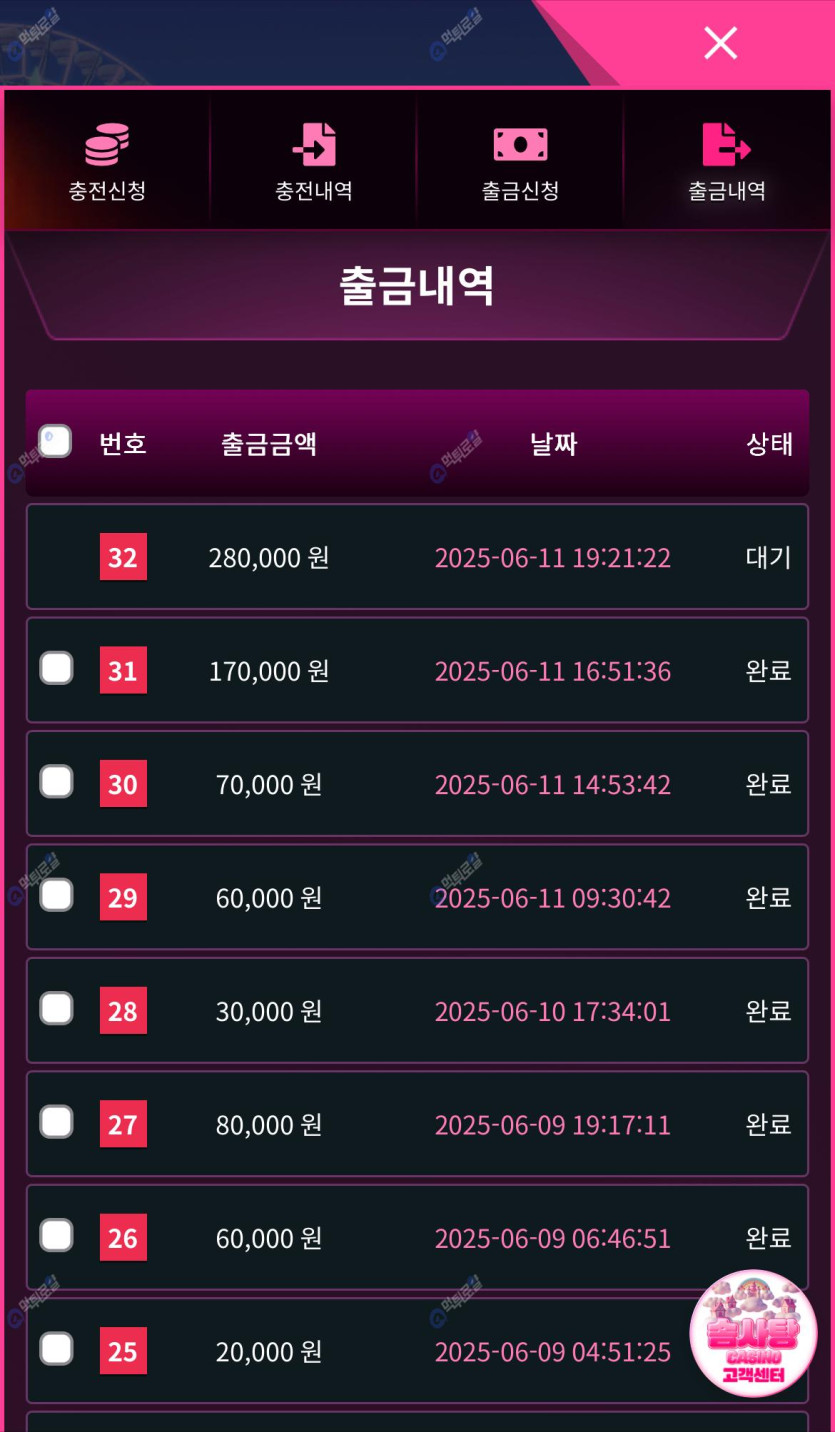The image size is (835, 1432).
Task: Mark the checkbox for withdrawal number 29
Action: coord(56,895)
